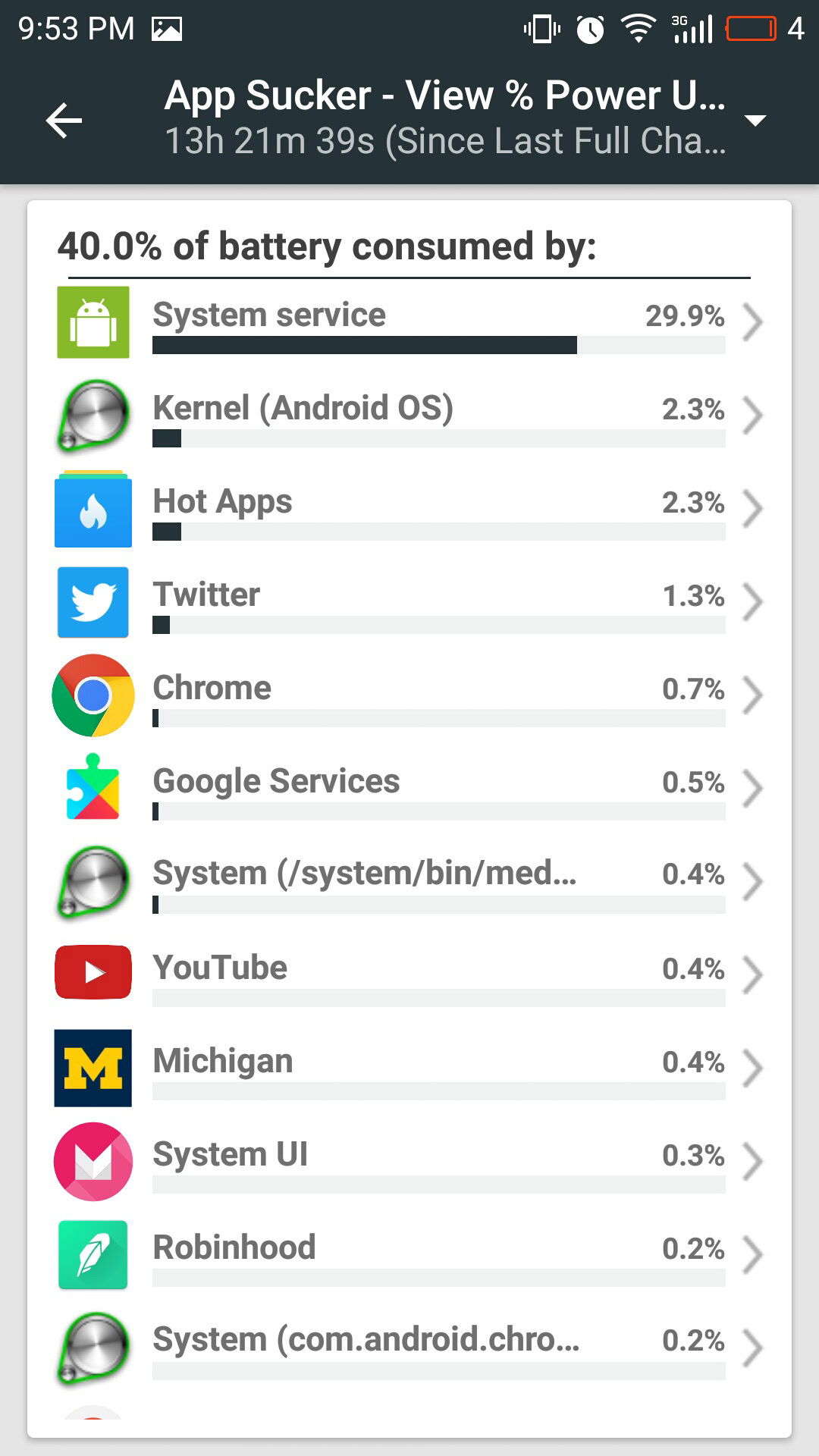View Kernel (Android OS) power usage

point(409,416)
